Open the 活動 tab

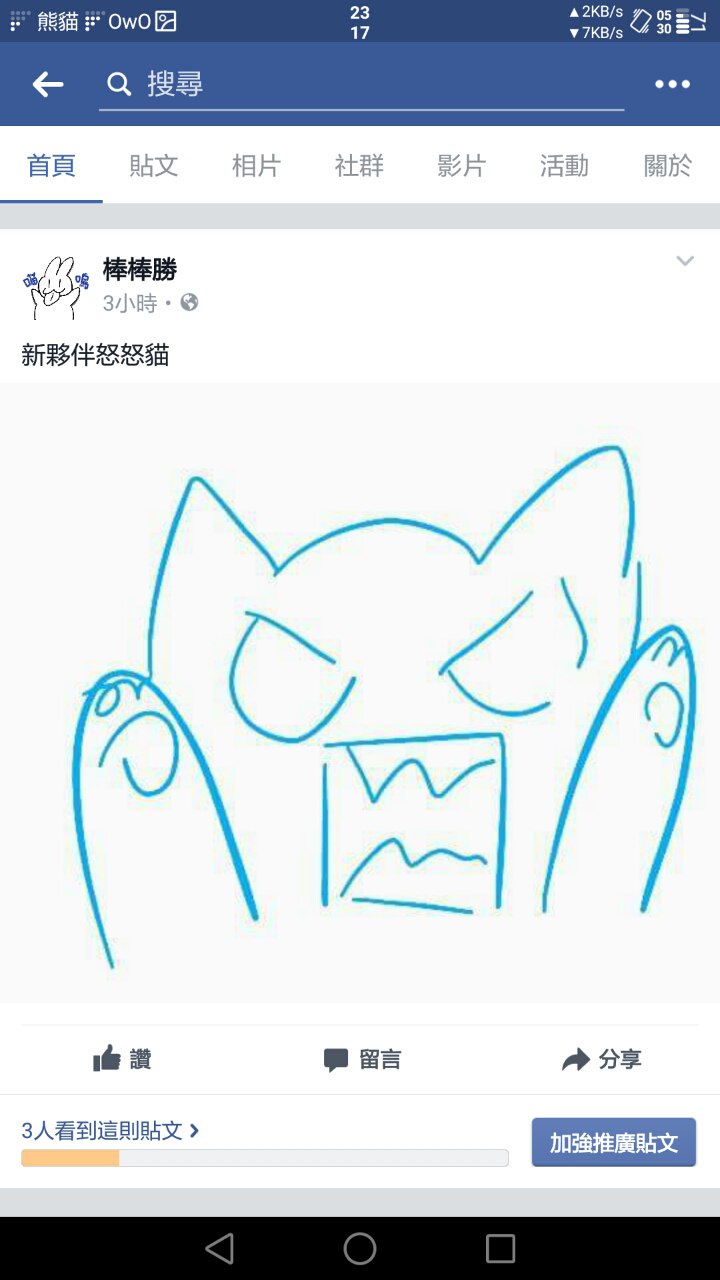(564, 166)
